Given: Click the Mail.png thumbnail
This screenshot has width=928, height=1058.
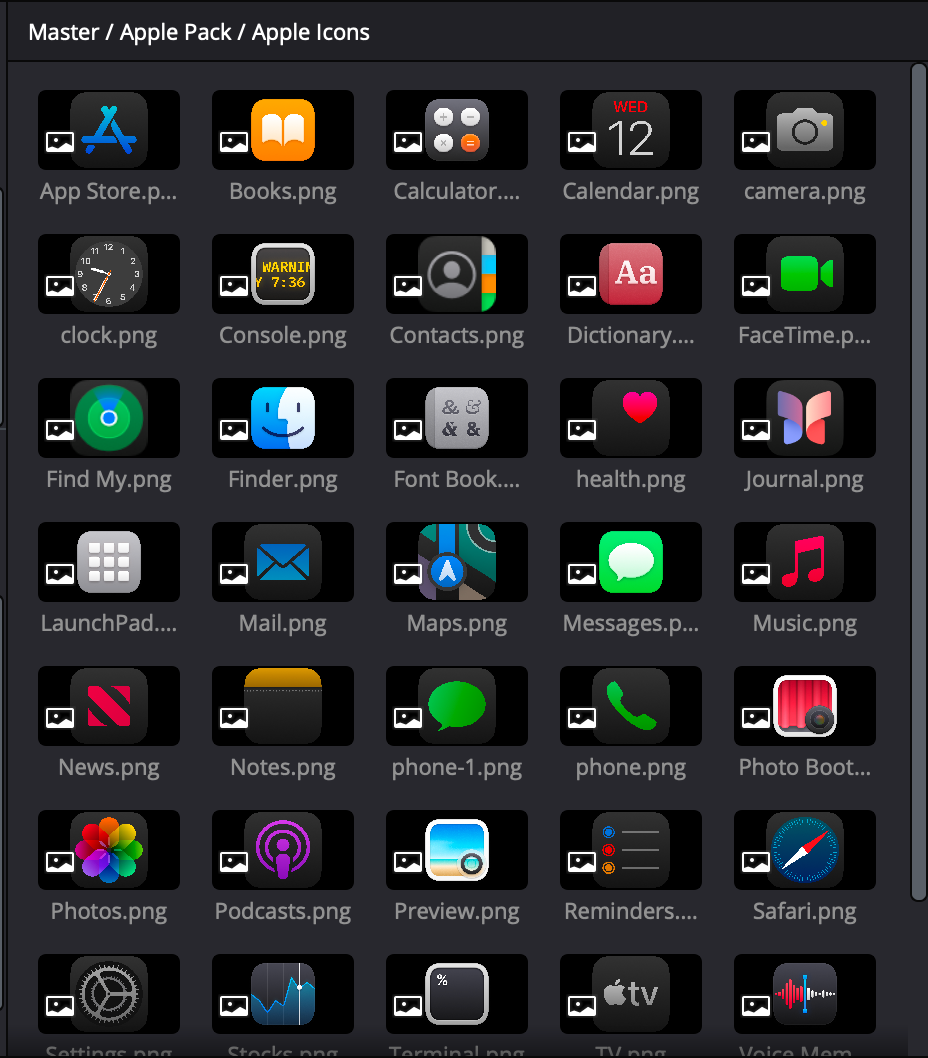Looking at the screenshot, I should point(283,562).
